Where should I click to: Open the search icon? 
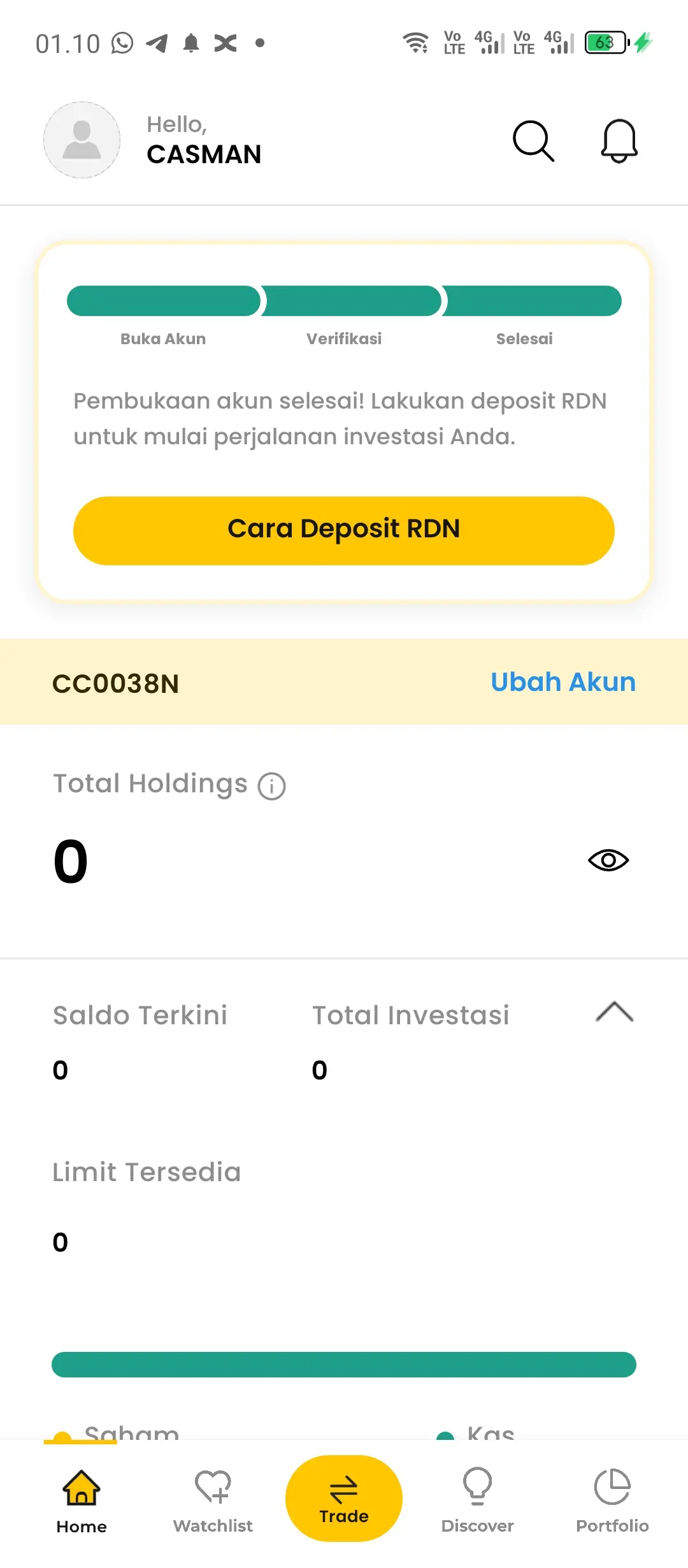pos(533,141)
